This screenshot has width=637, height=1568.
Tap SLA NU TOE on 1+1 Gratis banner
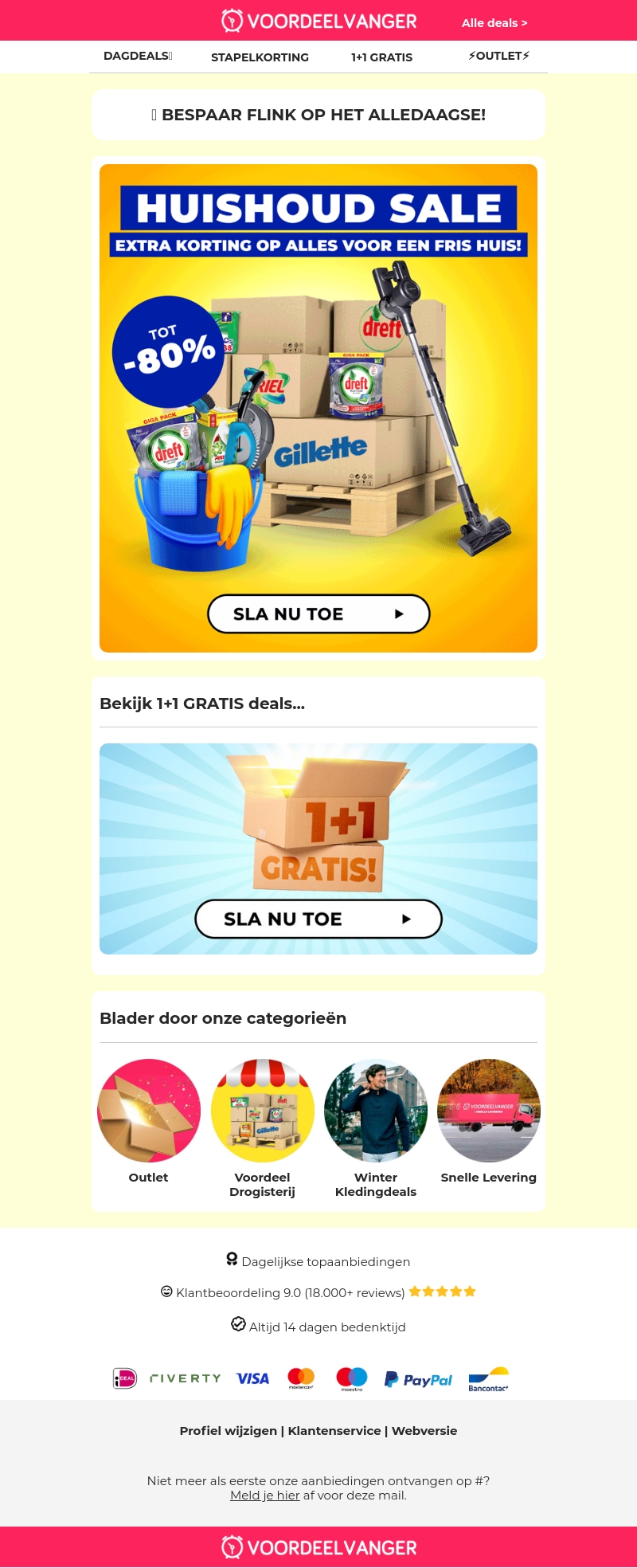pos(318,919)
